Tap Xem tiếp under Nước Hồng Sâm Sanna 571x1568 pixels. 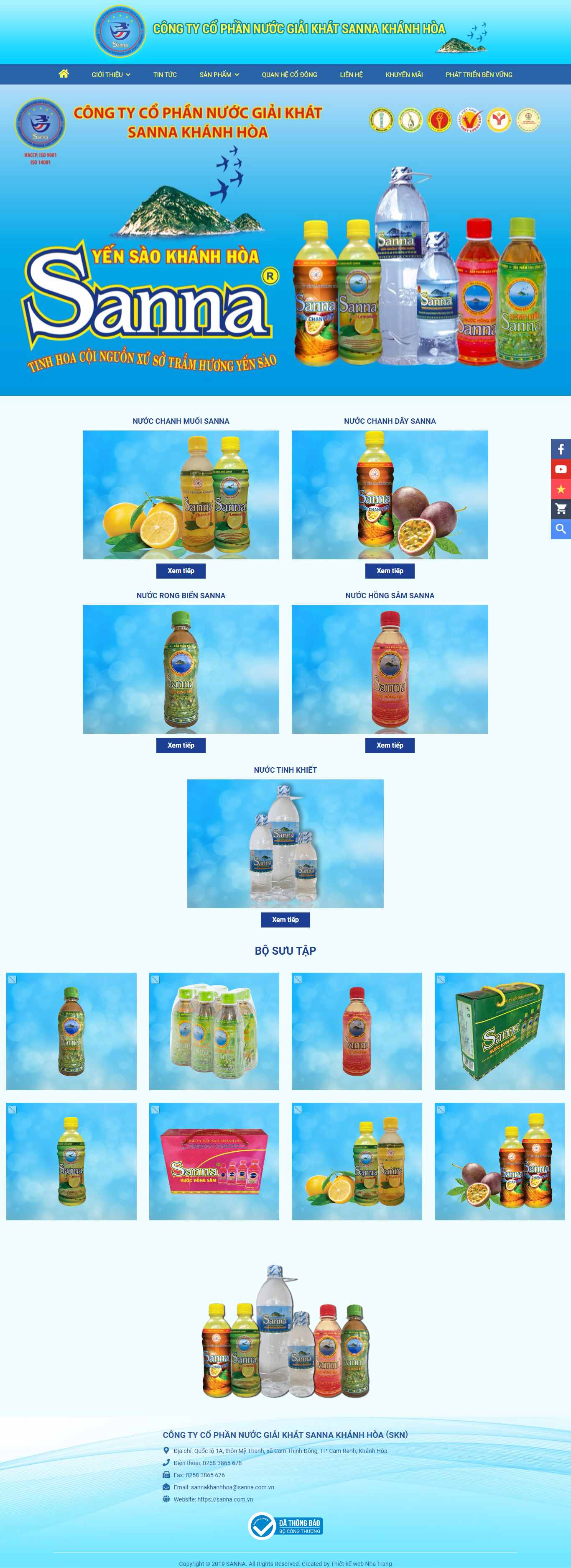pyautogui.click(x=389, y=745)
